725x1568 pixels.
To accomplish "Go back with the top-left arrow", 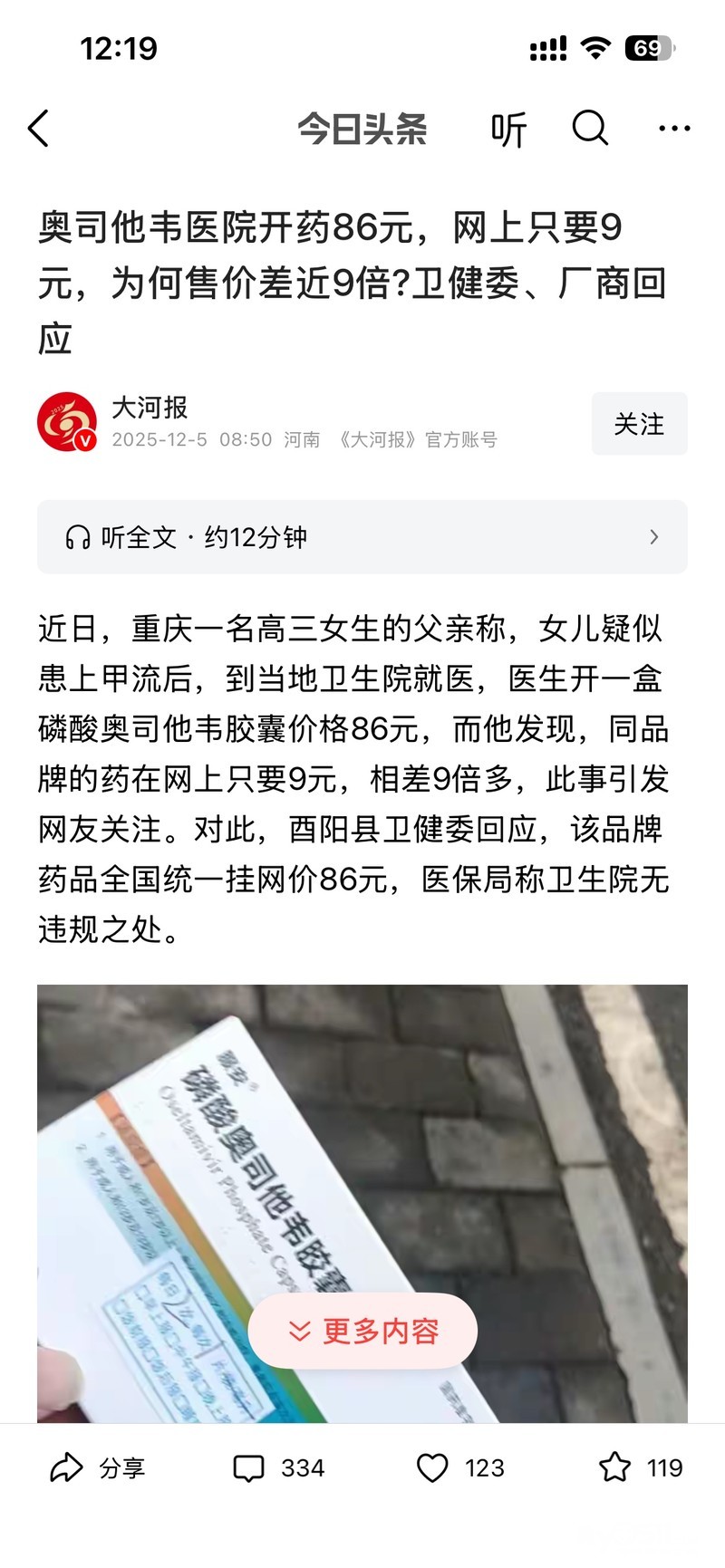I will pos(38,129).
